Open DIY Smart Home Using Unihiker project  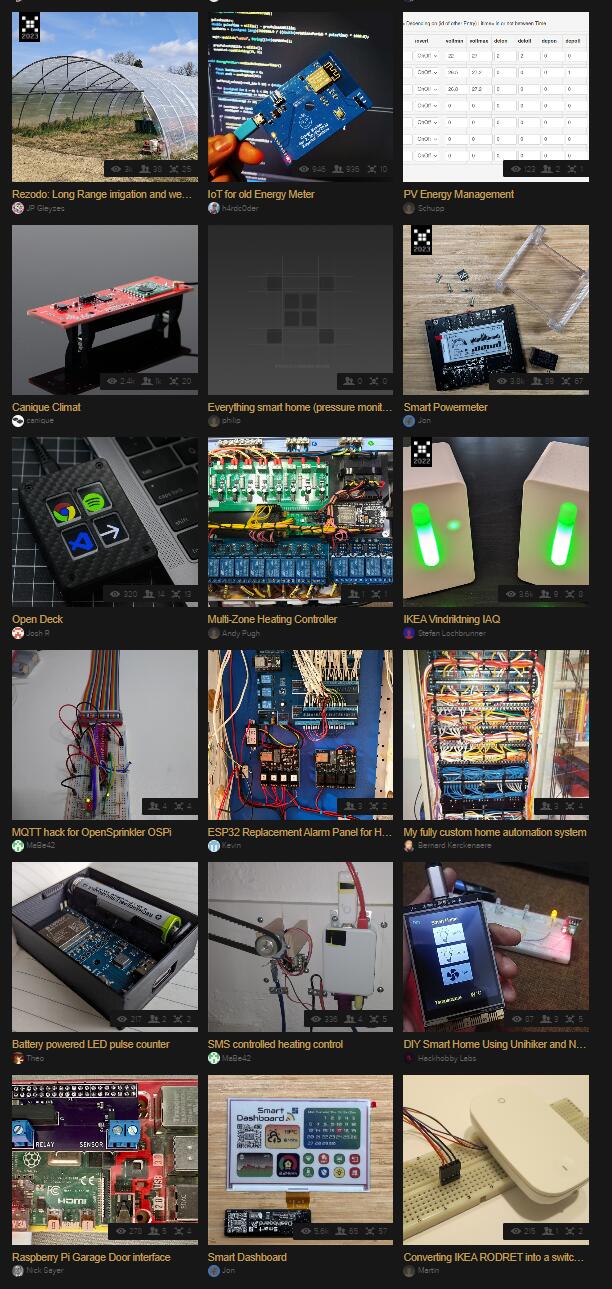pos(494,1044)
